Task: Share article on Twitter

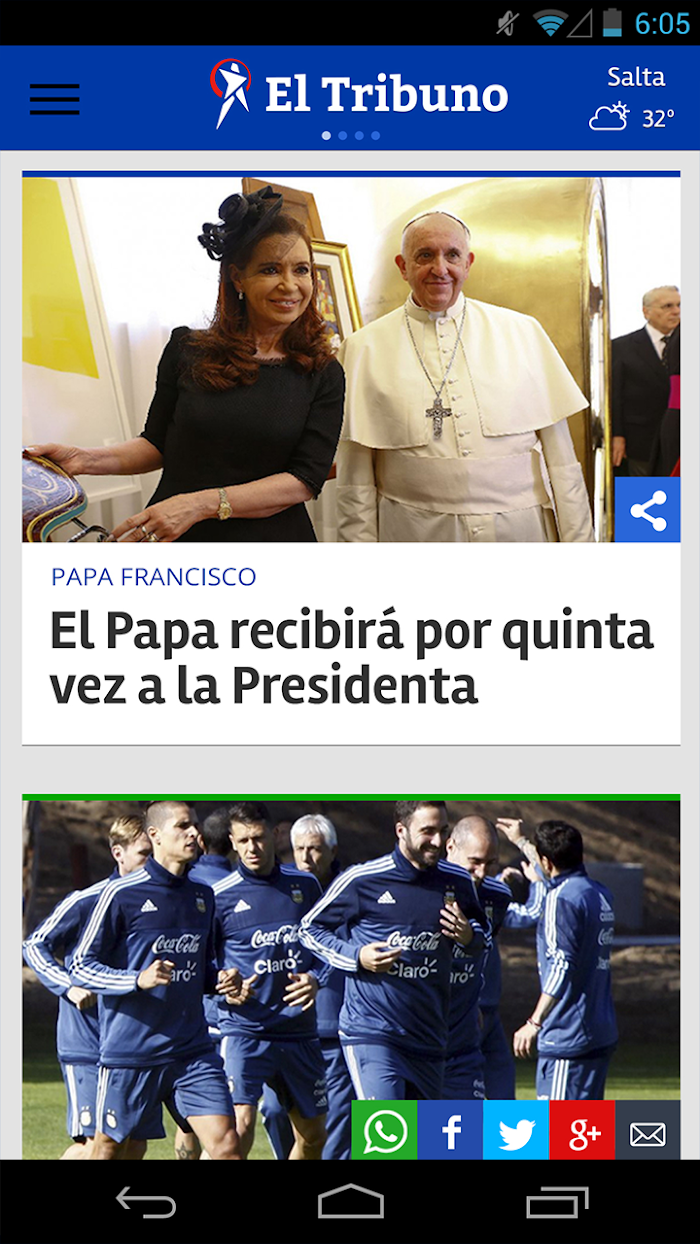Action: (516, 1132)
